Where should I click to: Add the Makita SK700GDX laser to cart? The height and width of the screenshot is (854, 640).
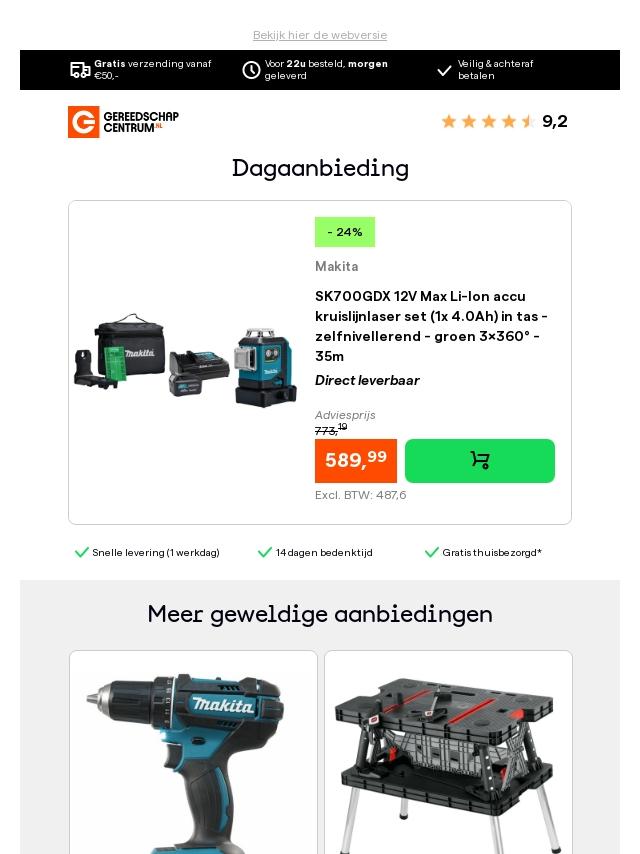[479, 461]
